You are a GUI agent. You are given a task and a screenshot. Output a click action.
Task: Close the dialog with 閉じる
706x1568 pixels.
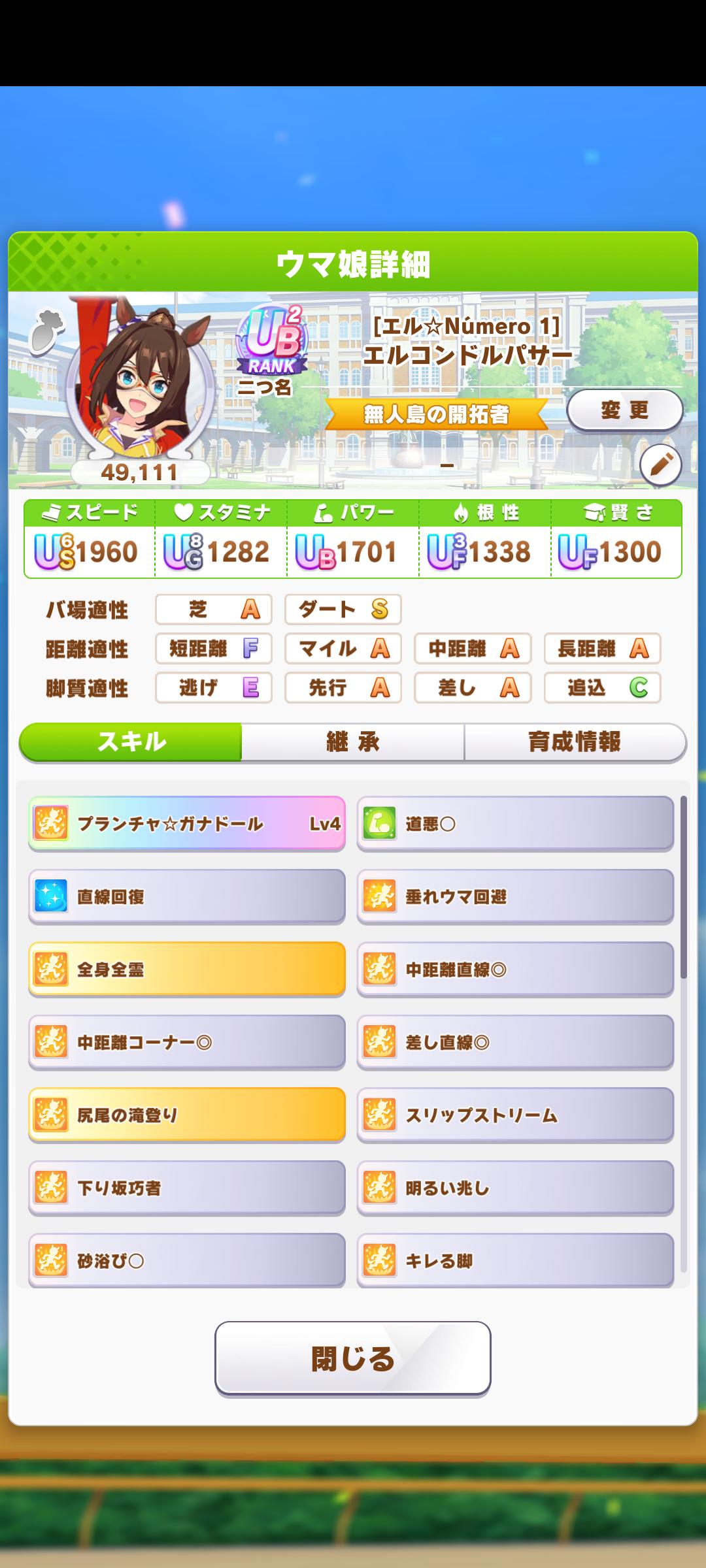(352, 1358)
